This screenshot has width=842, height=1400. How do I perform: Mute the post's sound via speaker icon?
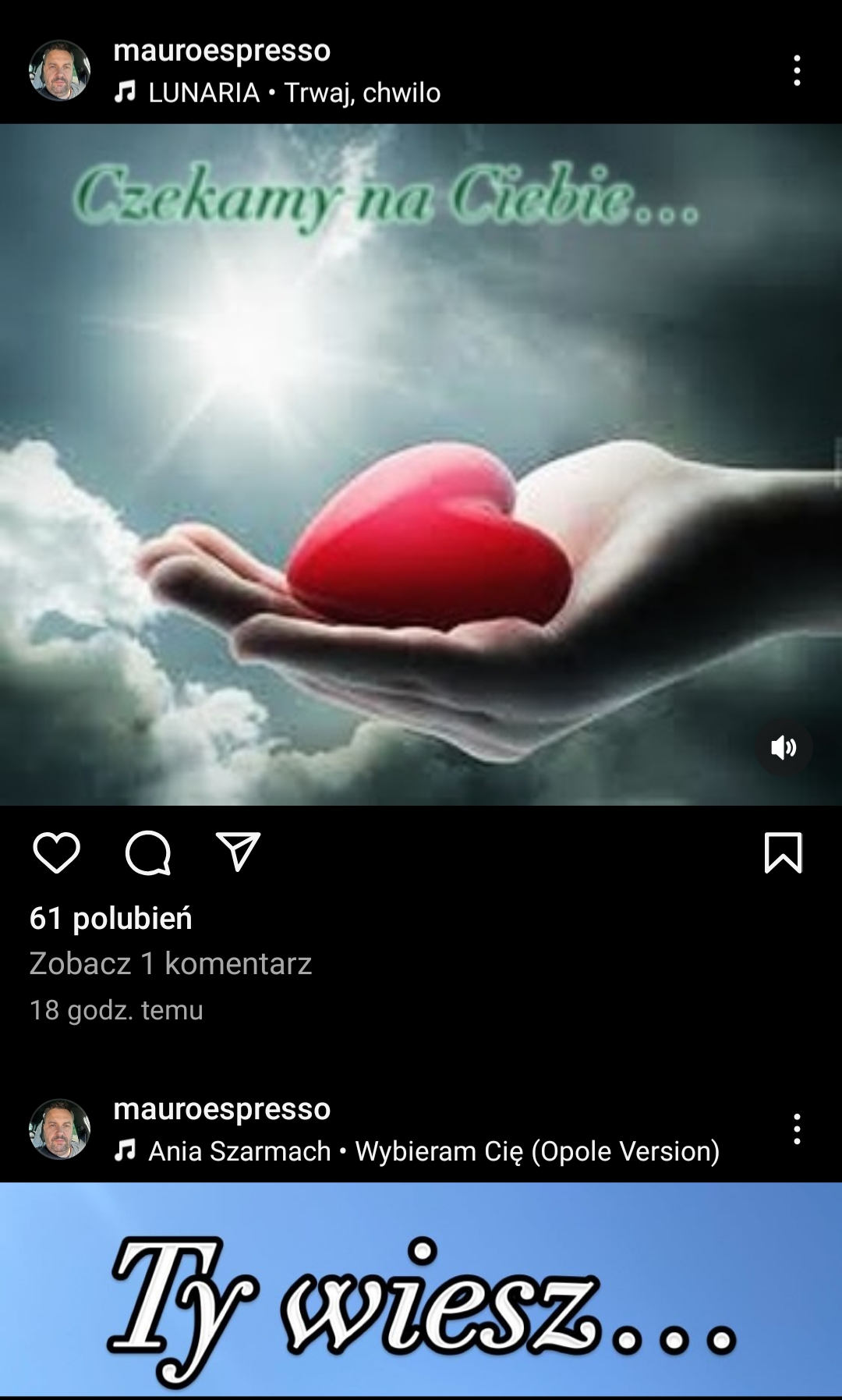point(784,748)
